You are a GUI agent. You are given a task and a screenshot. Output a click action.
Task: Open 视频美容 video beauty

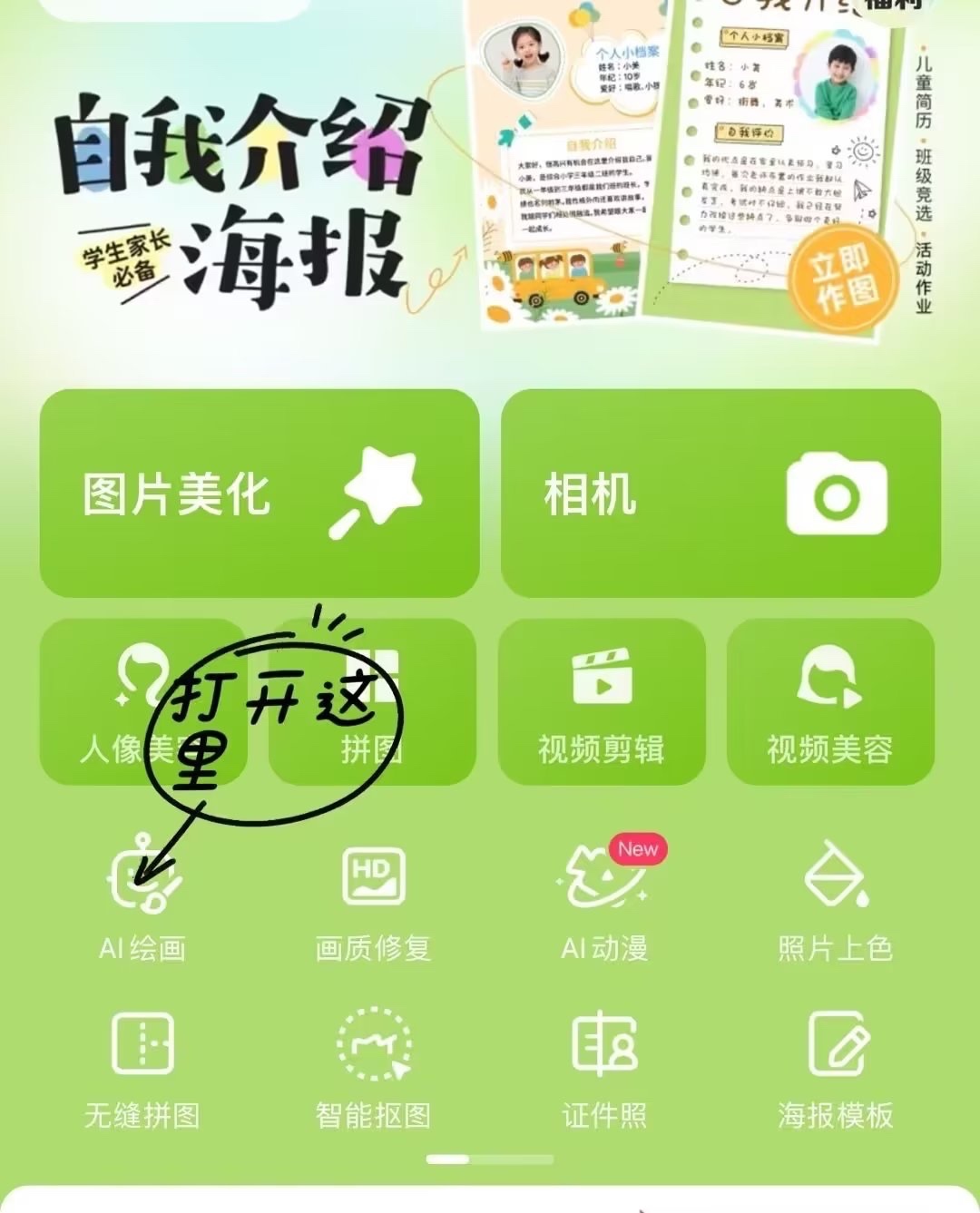(x=830, y=701)
